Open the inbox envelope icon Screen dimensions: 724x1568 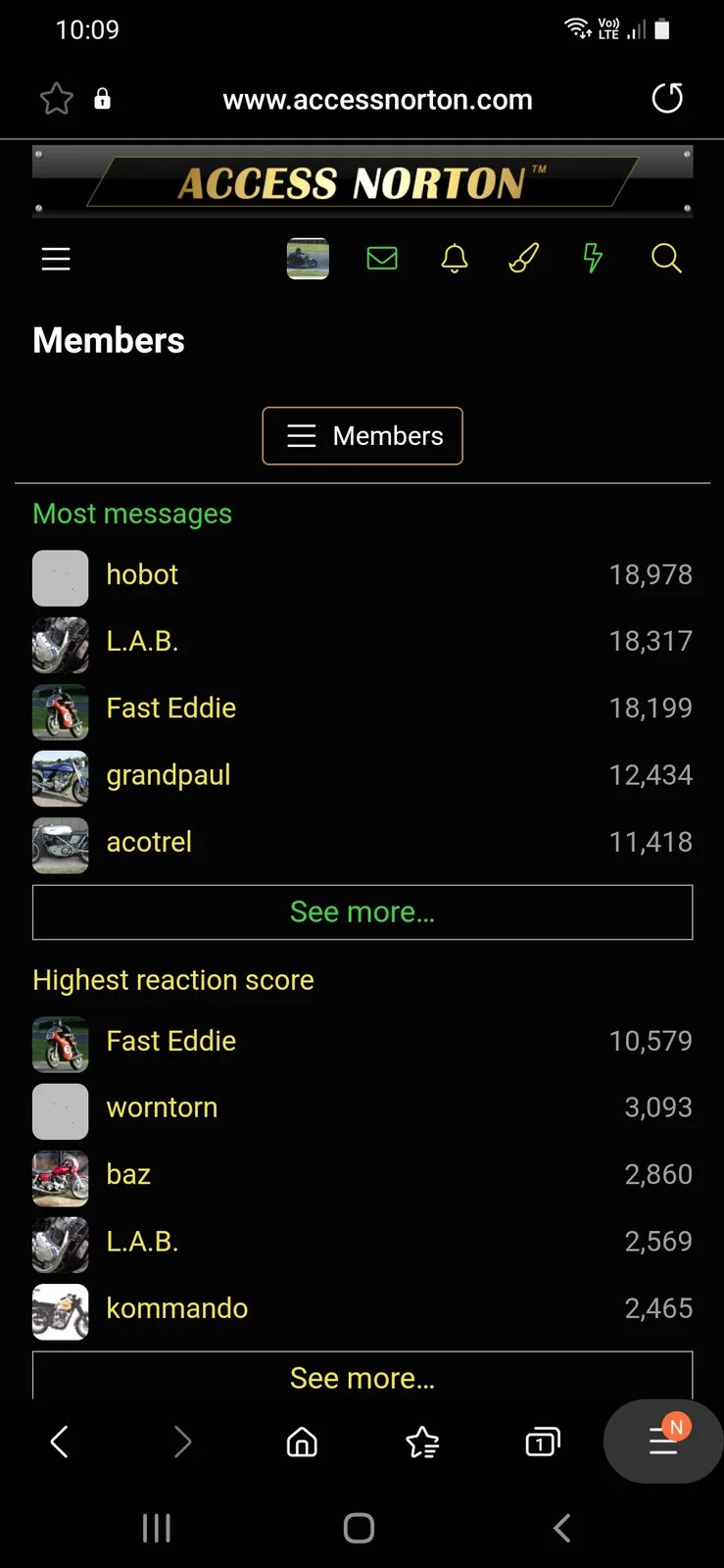coord(382,259)
